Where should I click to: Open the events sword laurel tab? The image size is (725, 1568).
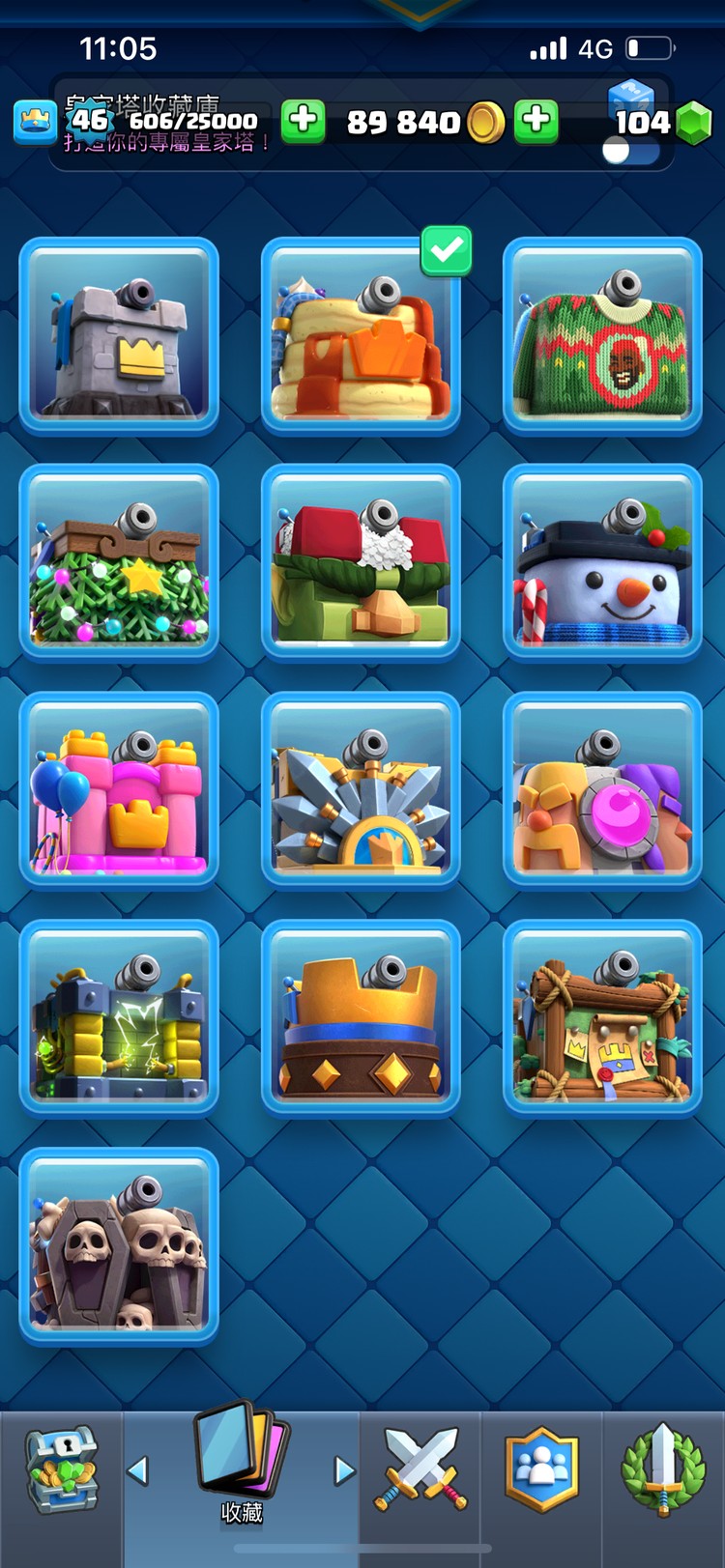[662, 1468]
